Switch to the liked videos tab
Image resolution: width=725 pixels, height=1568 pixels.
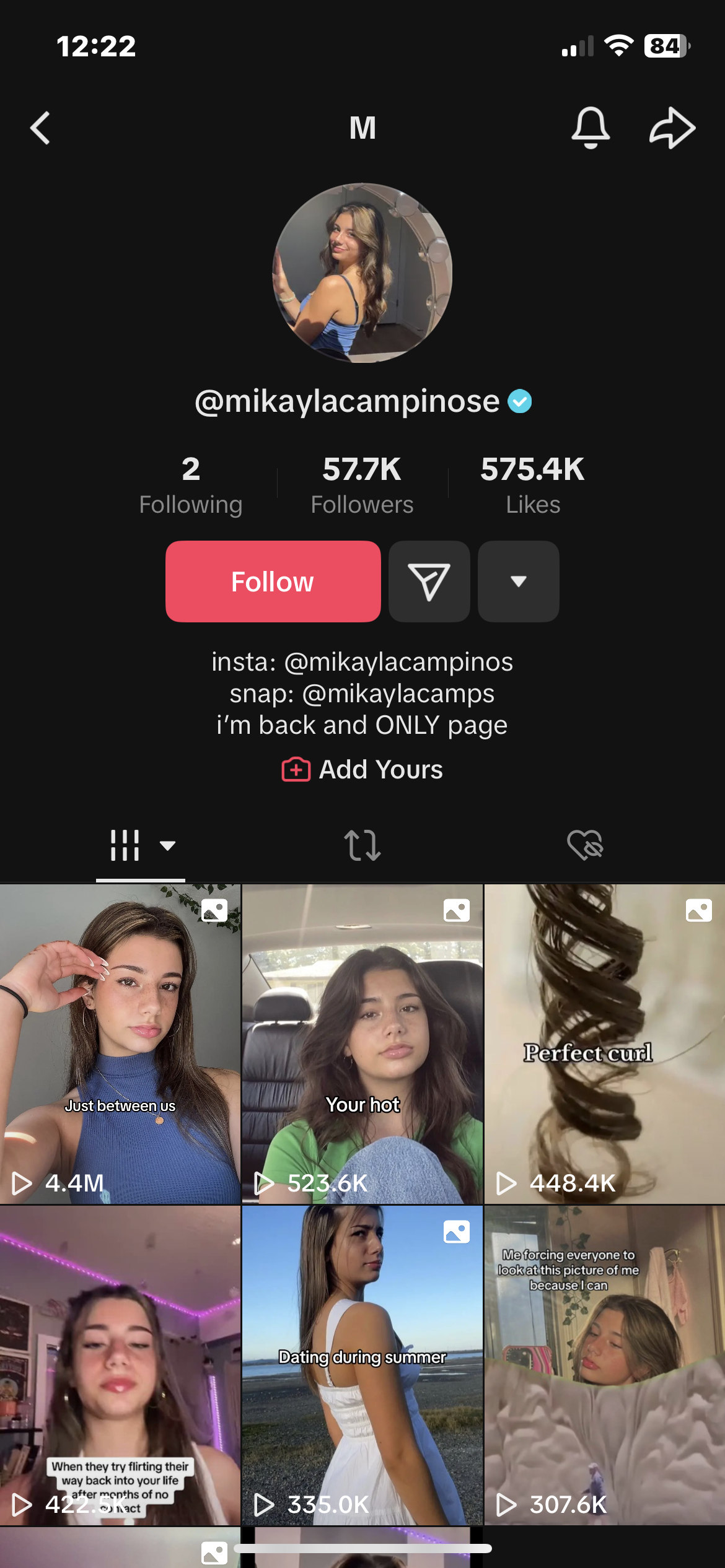pyautogui.click(x=585, y=845)
